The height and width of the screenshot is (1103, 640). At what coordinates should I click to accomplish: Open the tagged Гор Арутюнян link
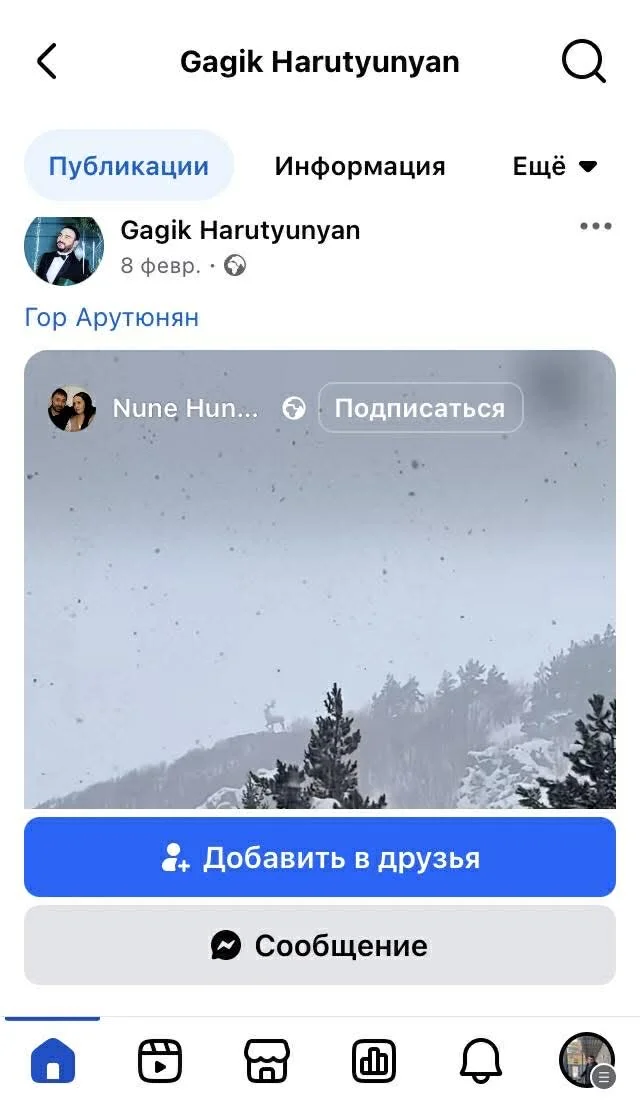(x=112, y=318)
